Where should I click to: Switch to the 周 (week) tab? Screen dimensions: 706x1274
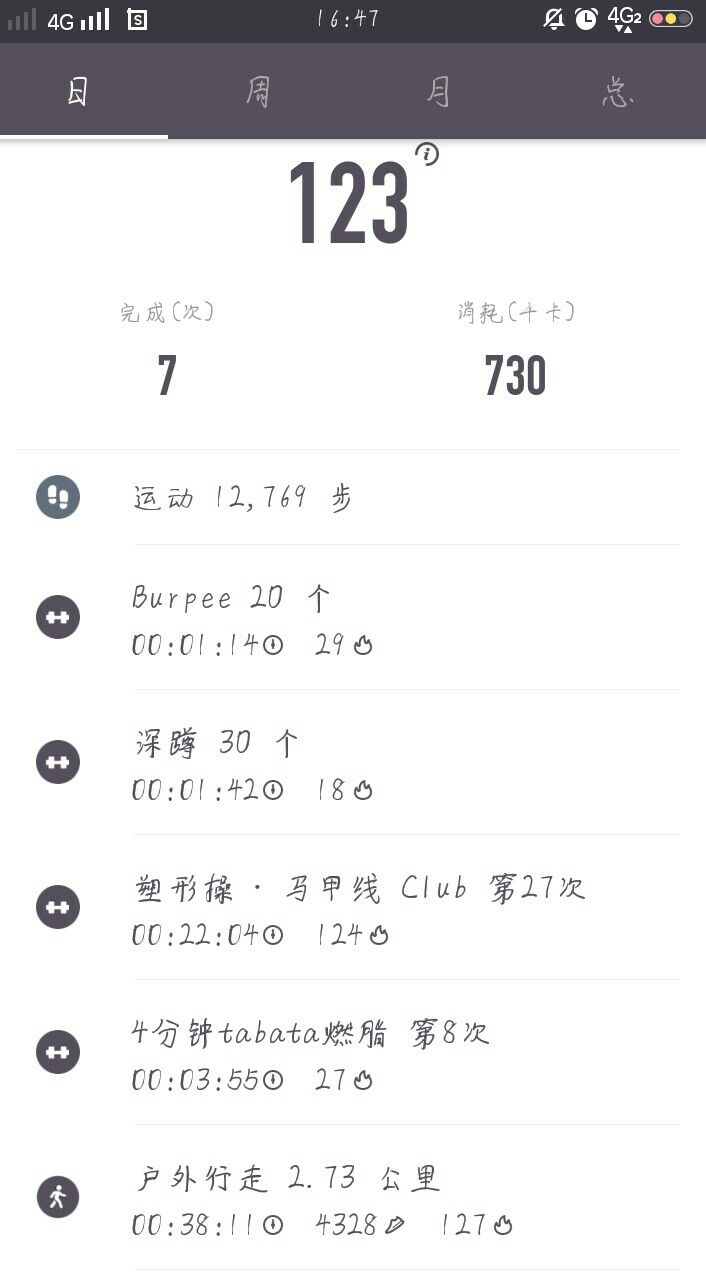click(x=258, y=92)
